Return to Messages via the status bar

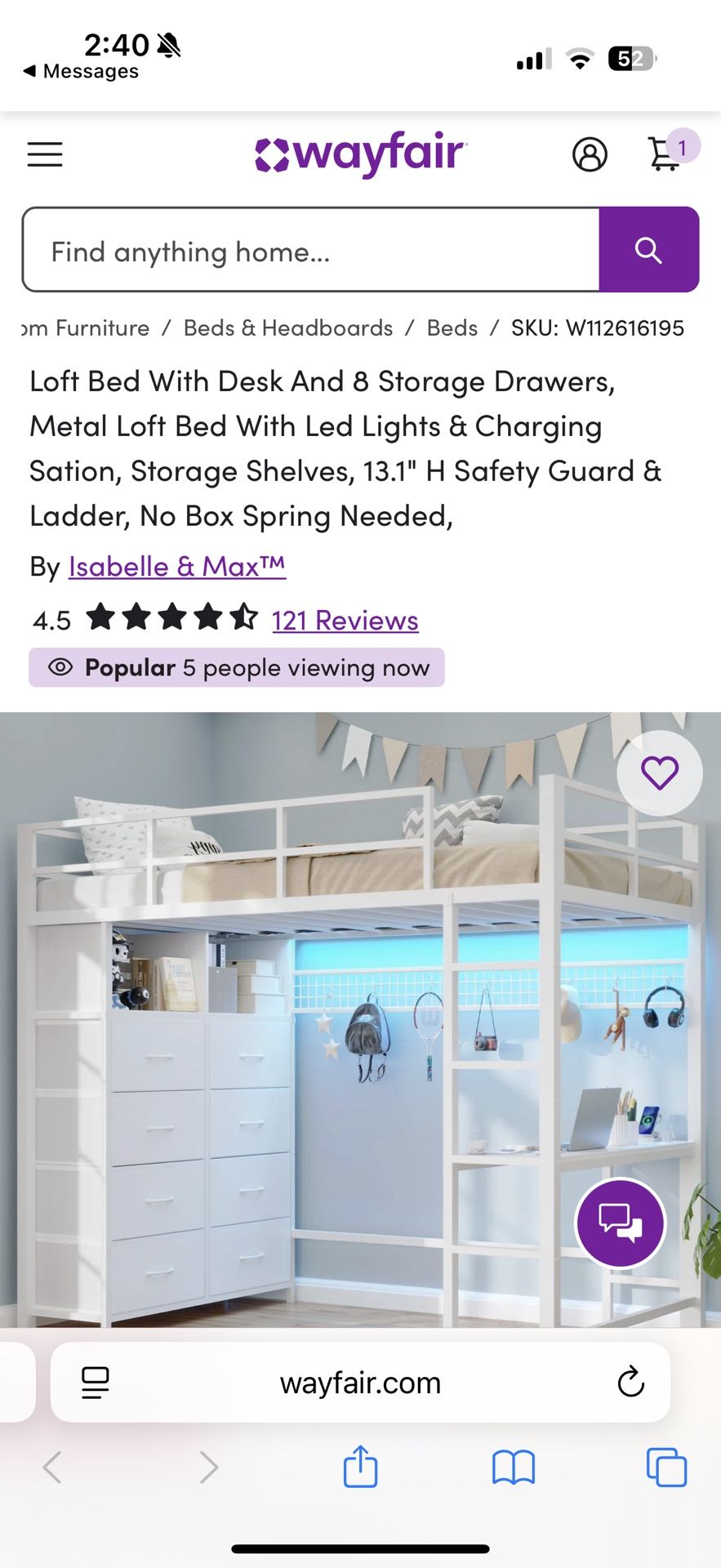[79, 71]
